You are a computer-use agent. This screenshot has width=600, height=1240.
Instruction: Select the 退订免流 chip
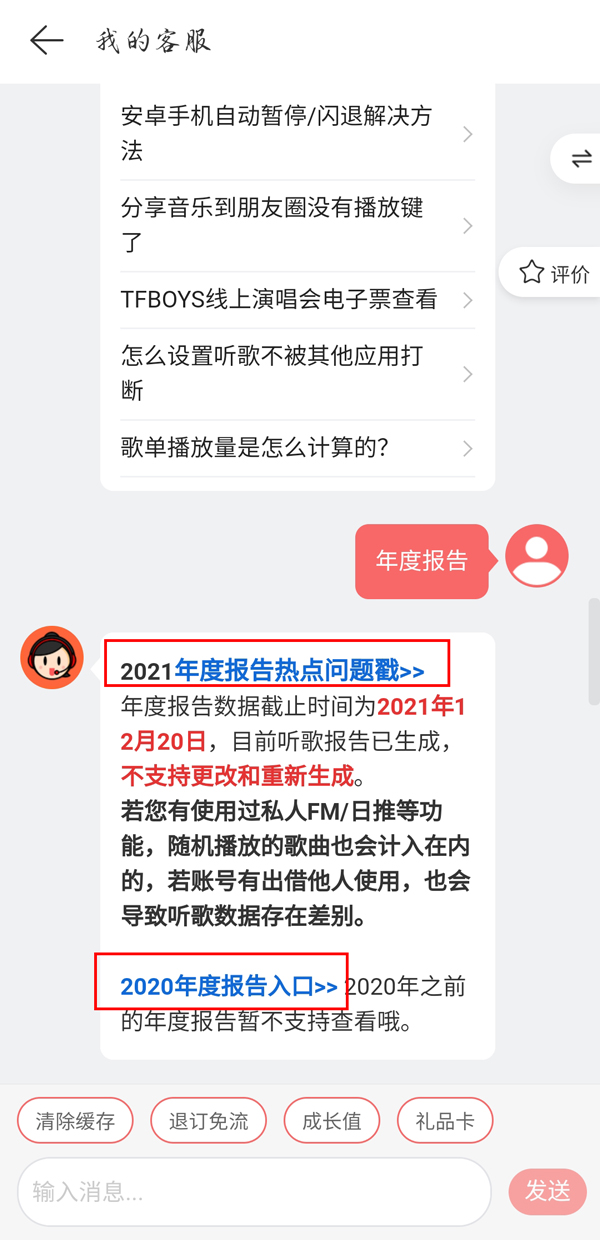(208, 1121)
